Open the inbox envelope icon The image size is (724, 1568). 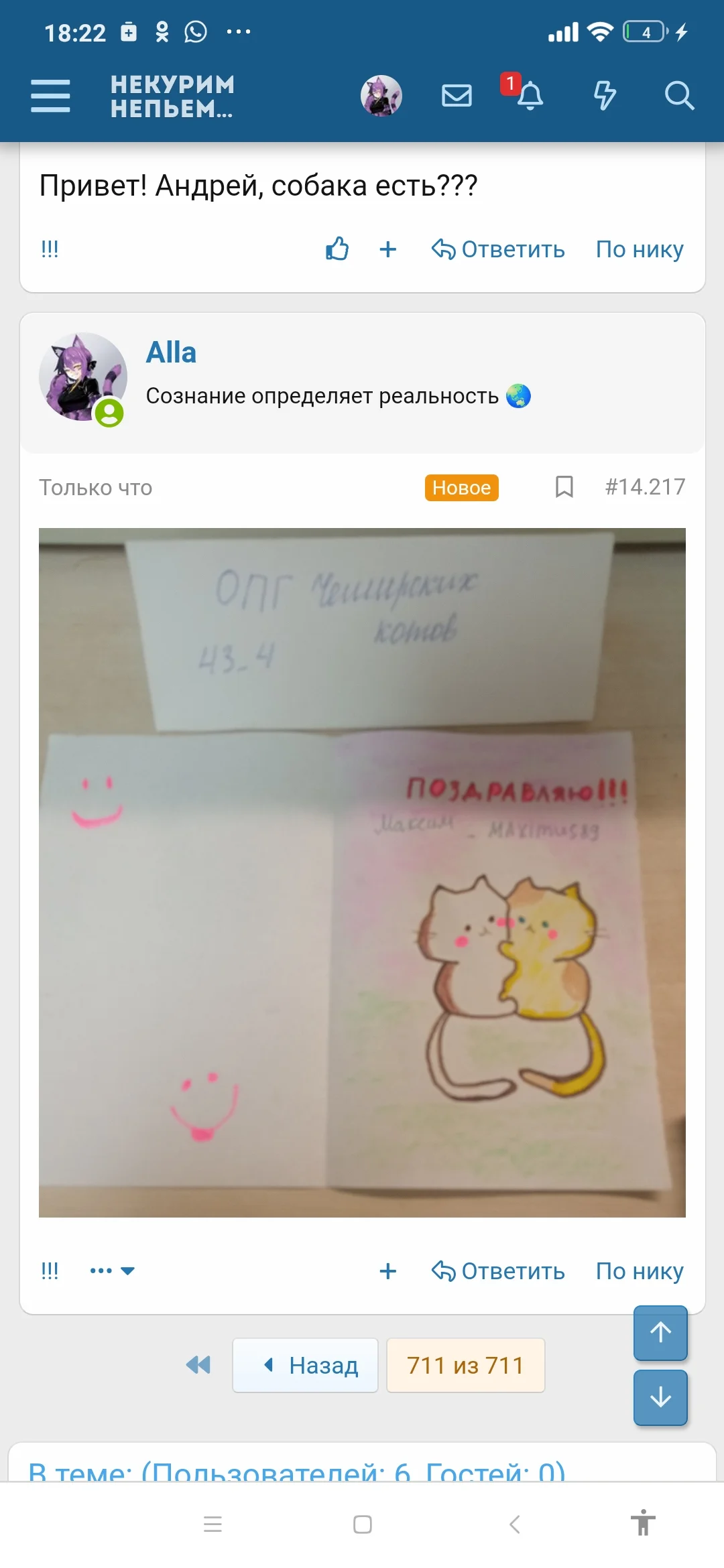(455, 96)
